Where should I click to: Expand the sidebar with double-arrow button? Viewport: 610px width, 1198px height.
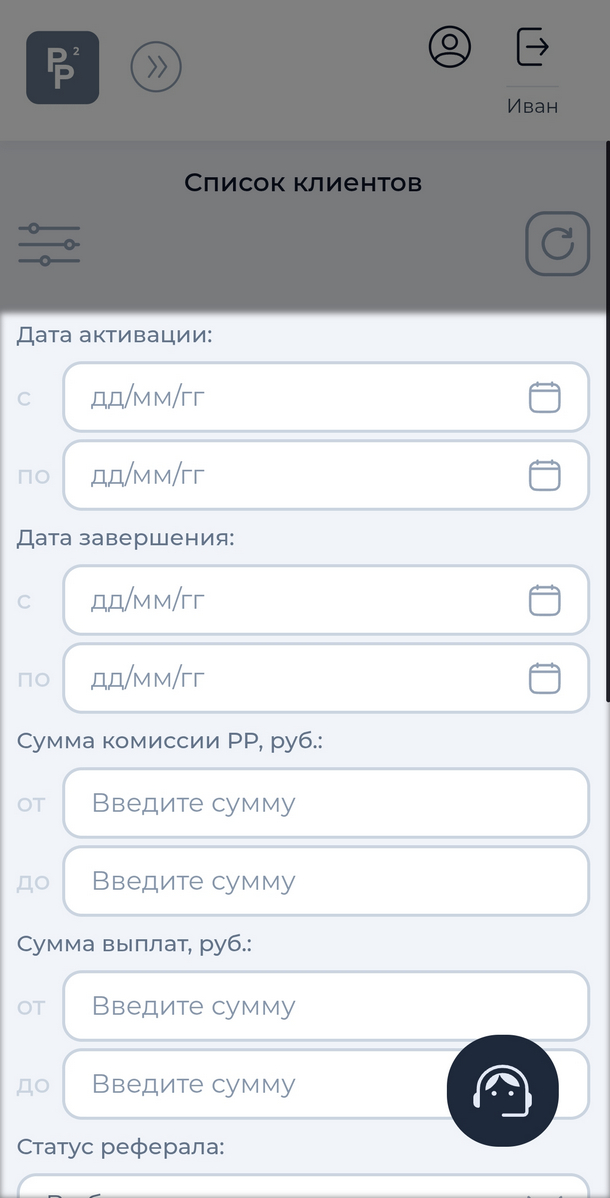coord(156,68)
